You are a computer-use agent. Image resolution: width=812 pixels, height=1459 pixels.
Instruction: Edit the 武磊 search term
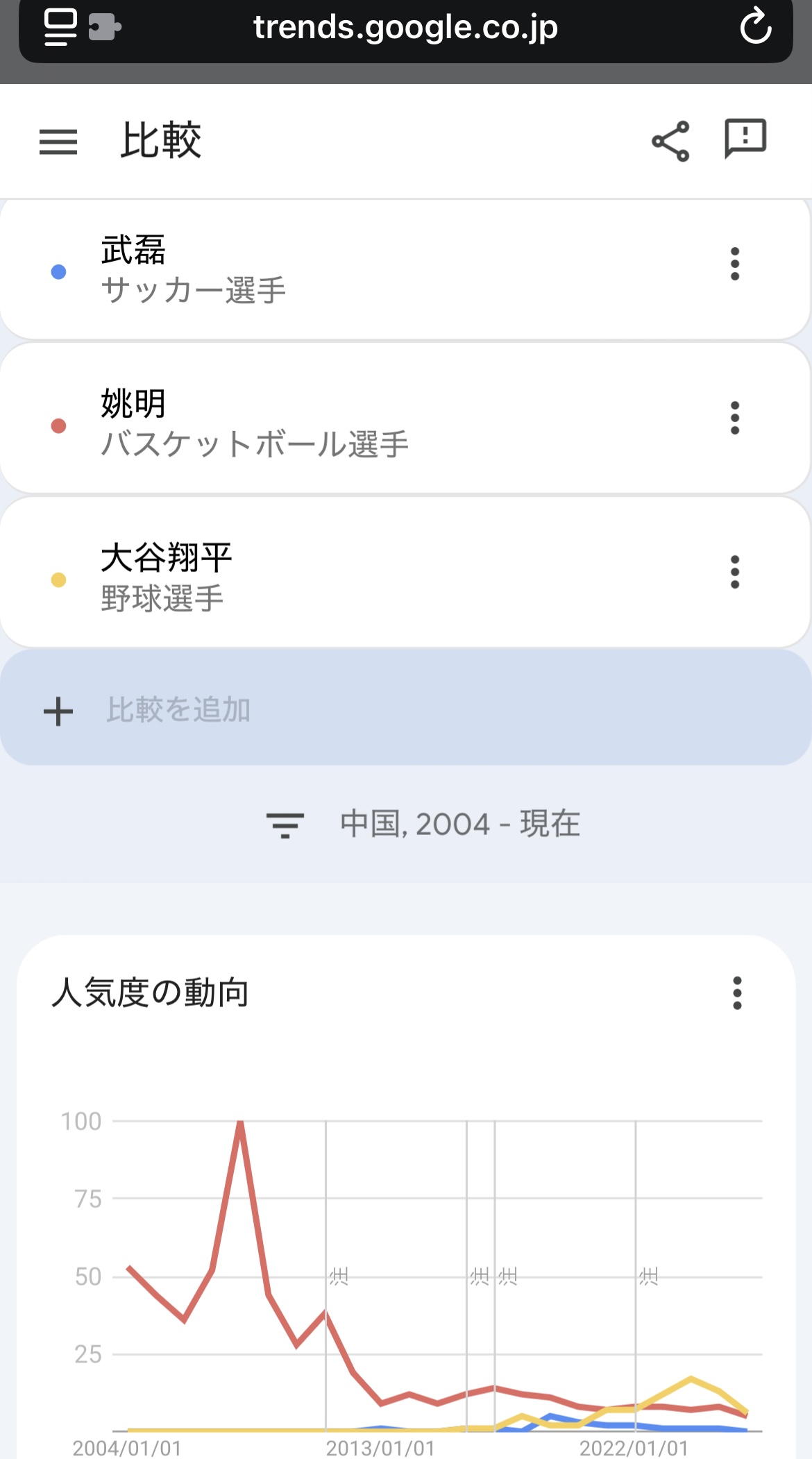tap(194, 269)
